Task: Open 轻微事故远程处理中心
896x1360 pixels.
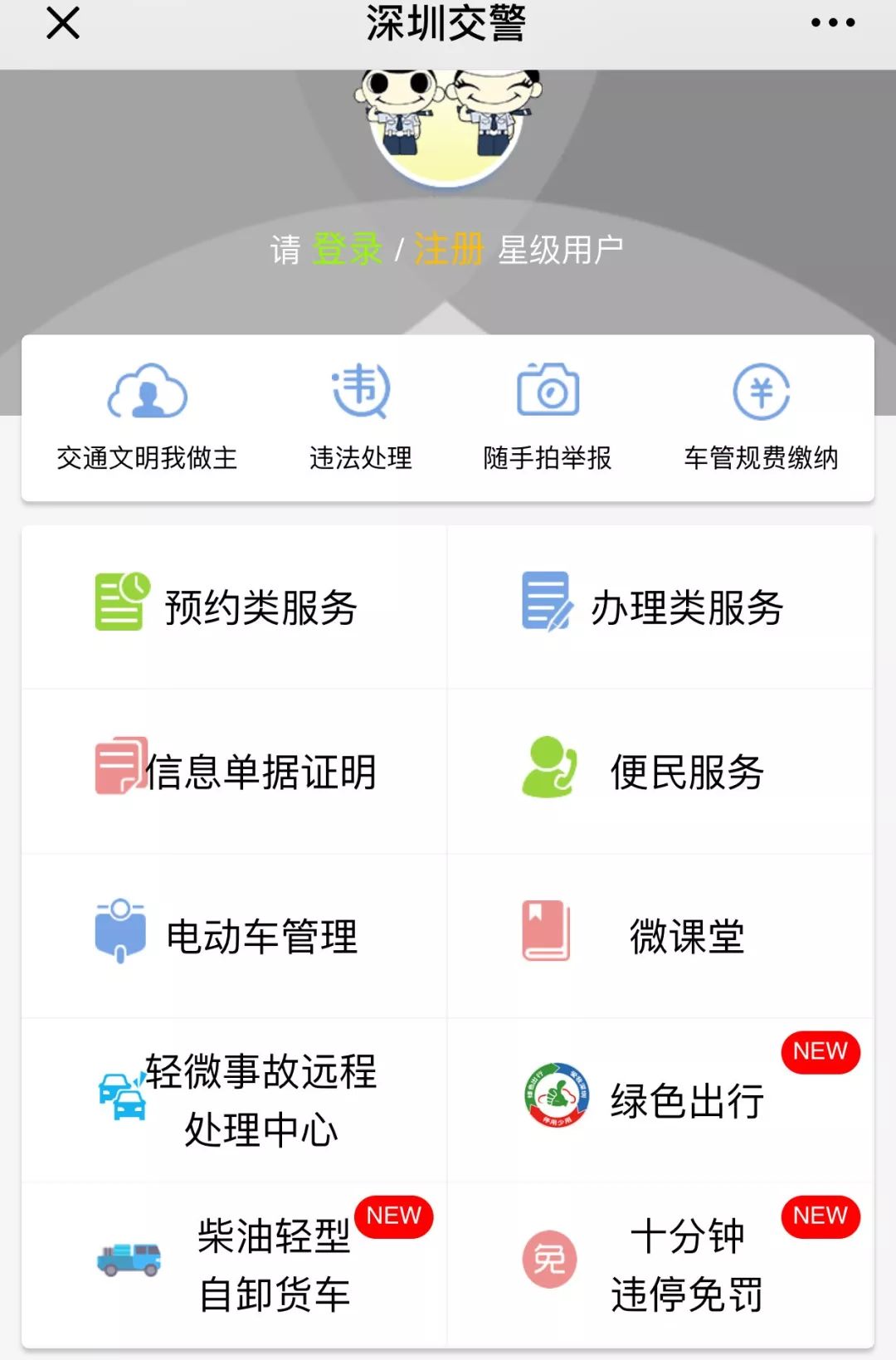Action: pos(234,1100)
